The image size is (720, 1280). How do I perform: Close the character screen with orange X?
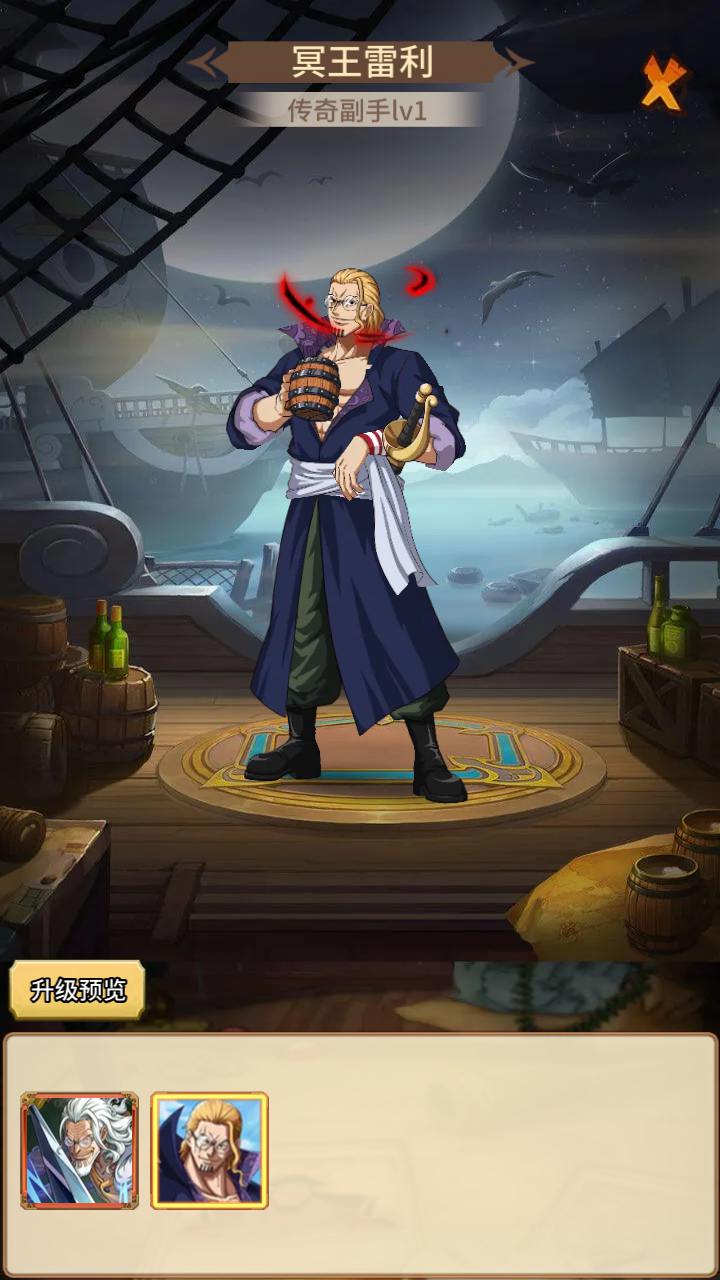coord(662,84)
